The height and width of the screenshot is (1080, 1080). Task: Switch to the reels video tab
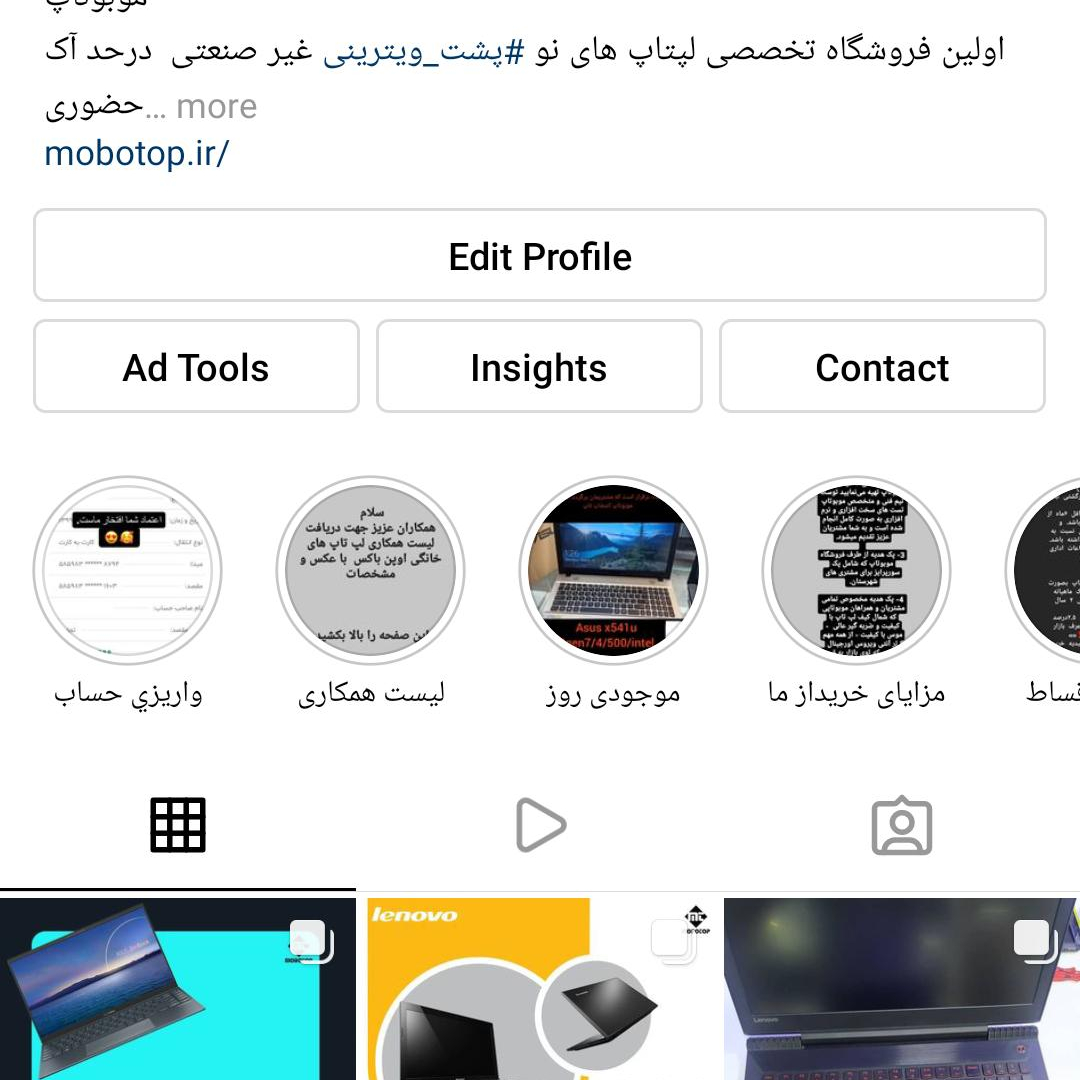pyautogui.click(x=540, y=826)
